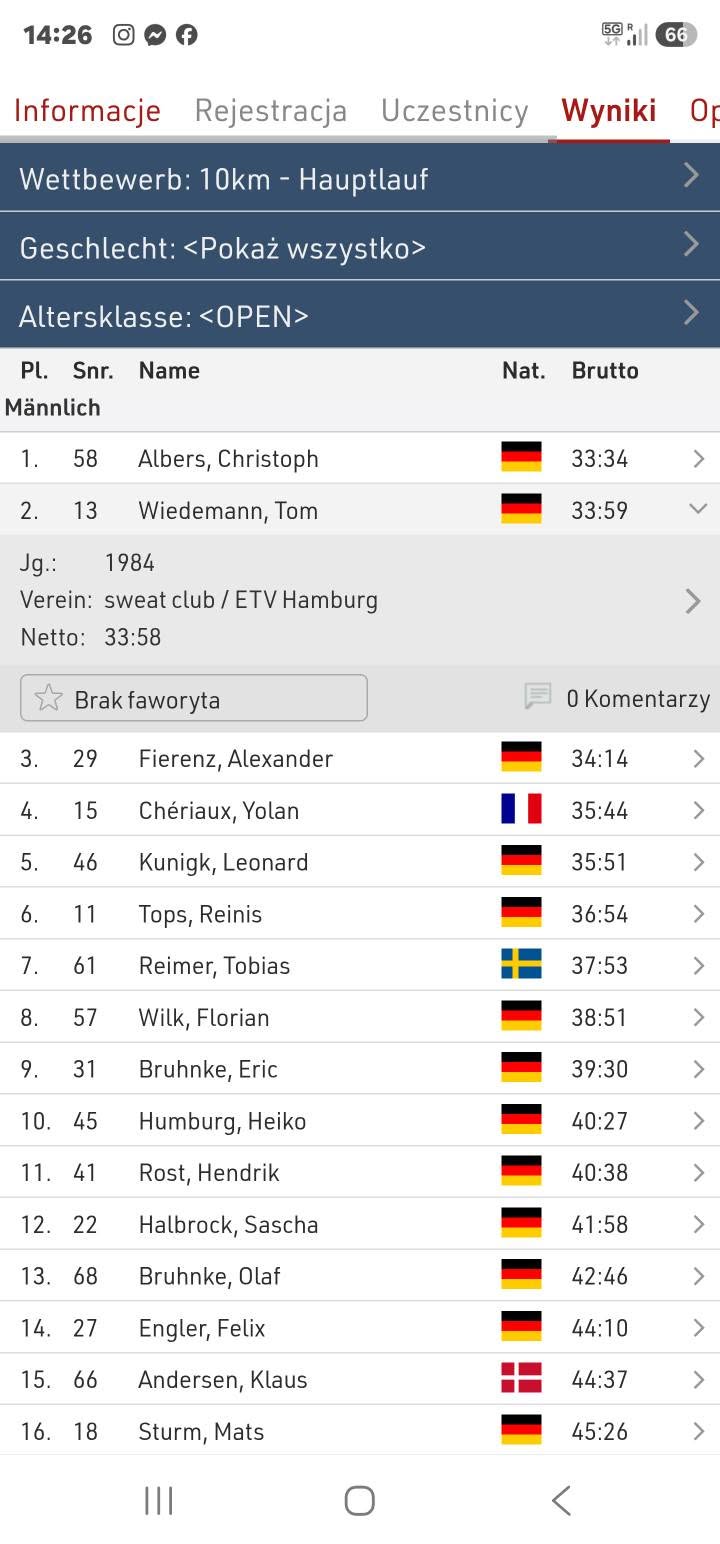The height and width of the screenshot is (1544, 720).
Task: Open the row for Humburg, Heiko
Action: coord(360,1120)
